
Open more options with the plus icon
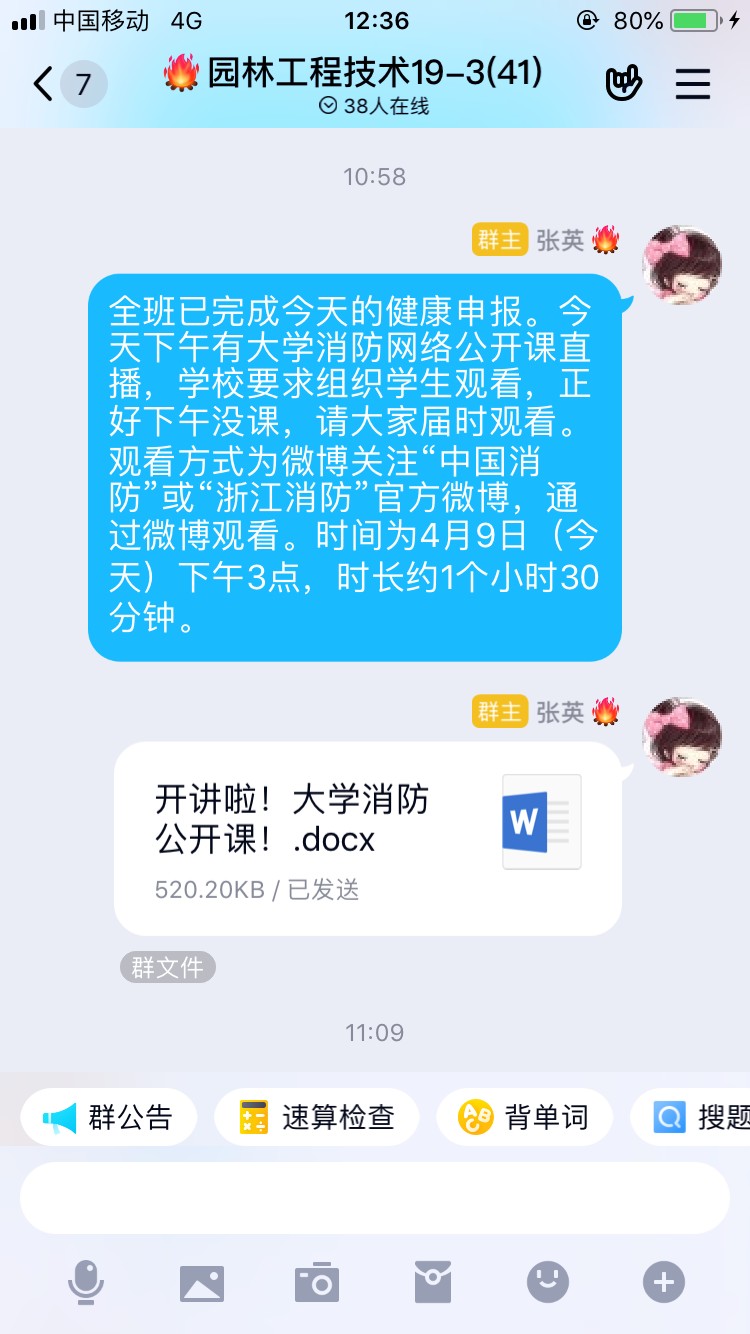click(x=664, y=1282)
